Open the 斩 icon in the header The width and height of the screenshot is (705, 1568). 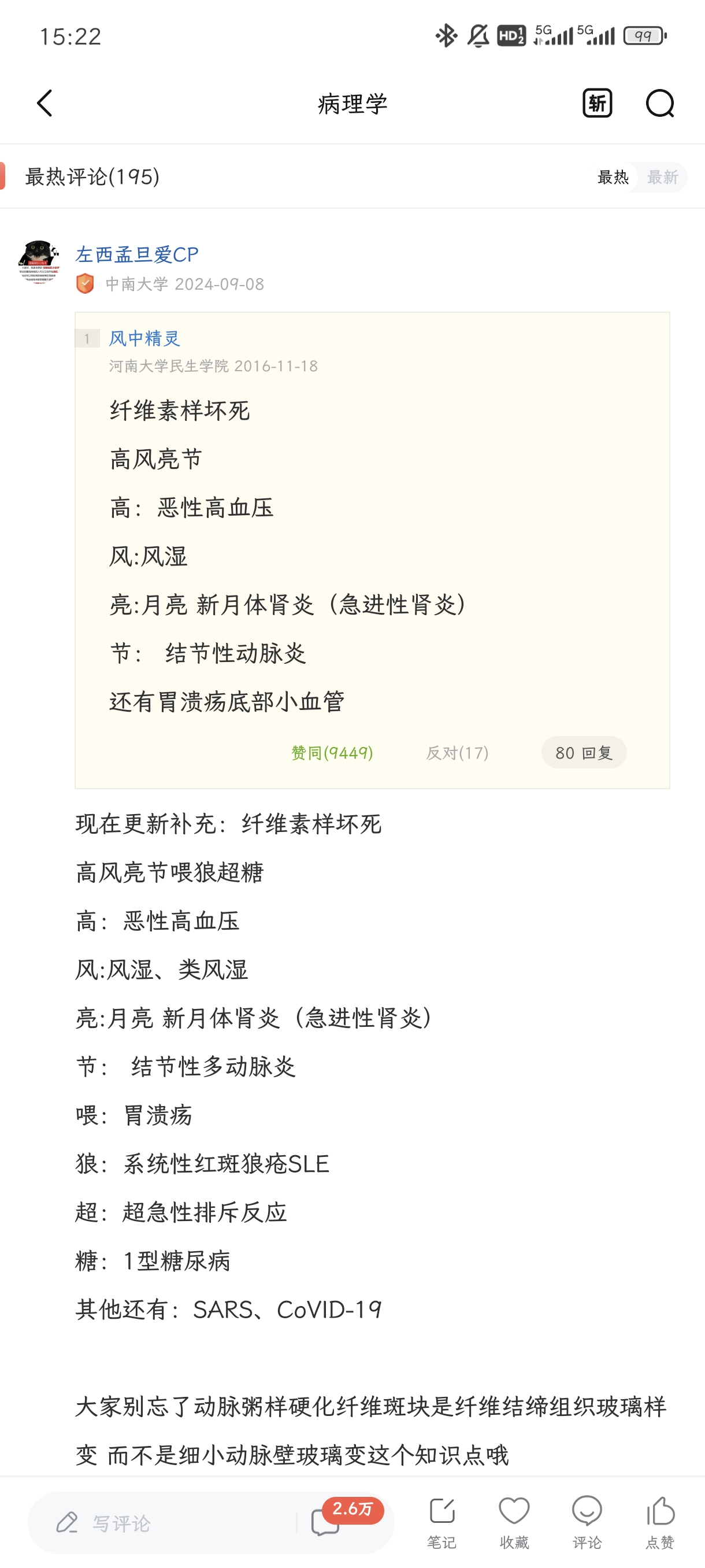point(597,103)
